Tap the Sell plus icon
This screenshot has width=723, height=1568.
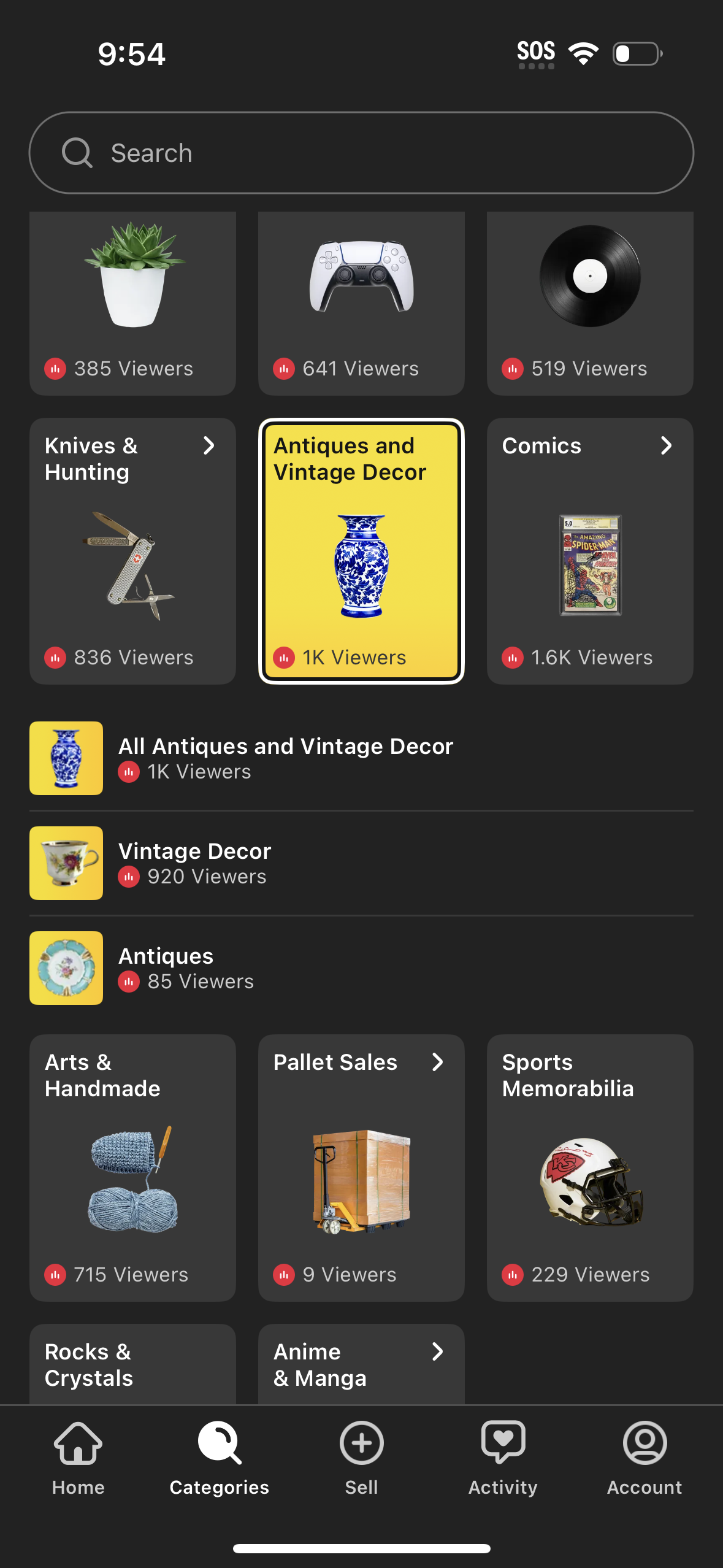click(x=361, y=1443)
